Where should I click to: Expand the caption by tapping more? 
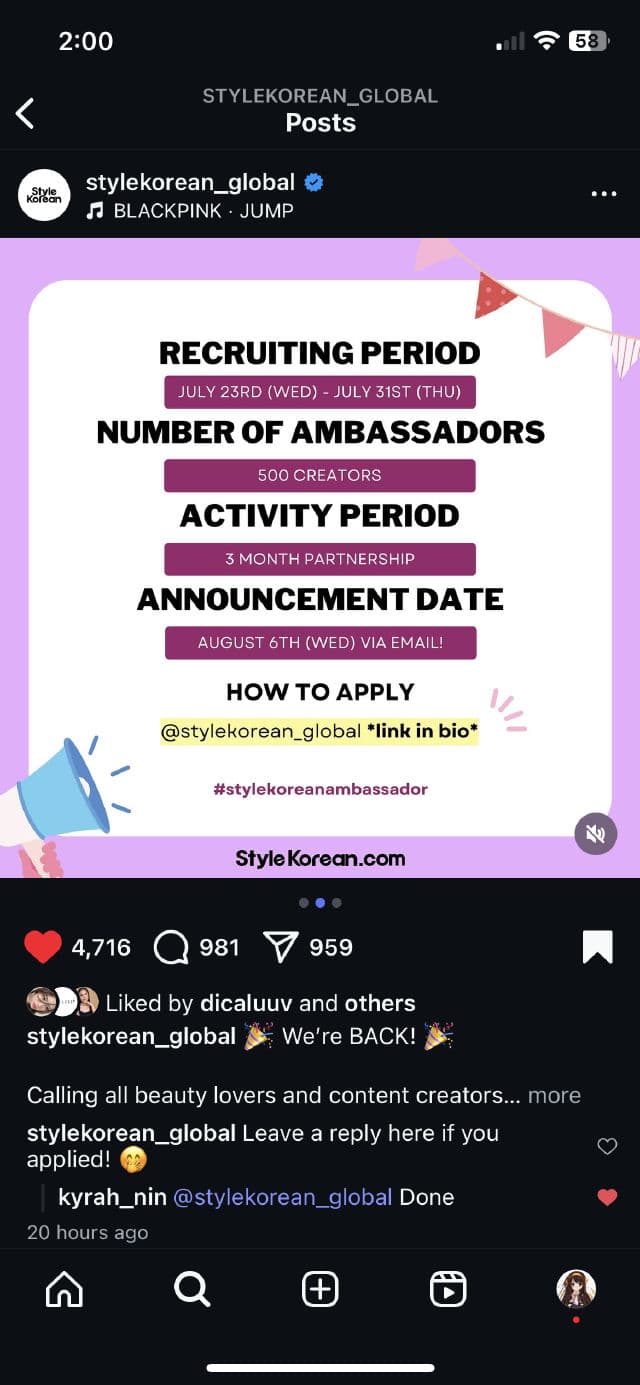point(554,1095)
